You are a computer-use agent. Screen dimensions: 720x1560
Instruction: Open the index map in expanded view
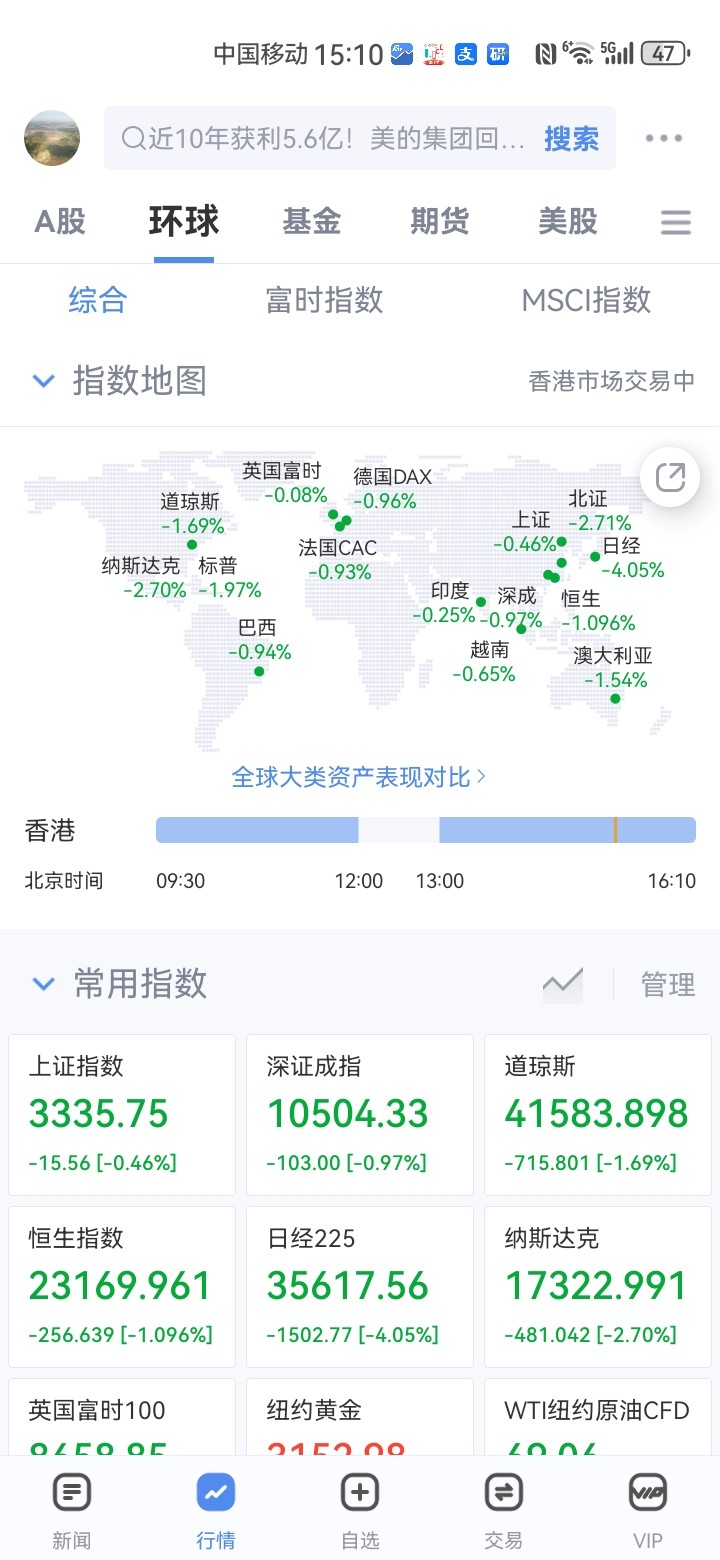click(670, 478)
